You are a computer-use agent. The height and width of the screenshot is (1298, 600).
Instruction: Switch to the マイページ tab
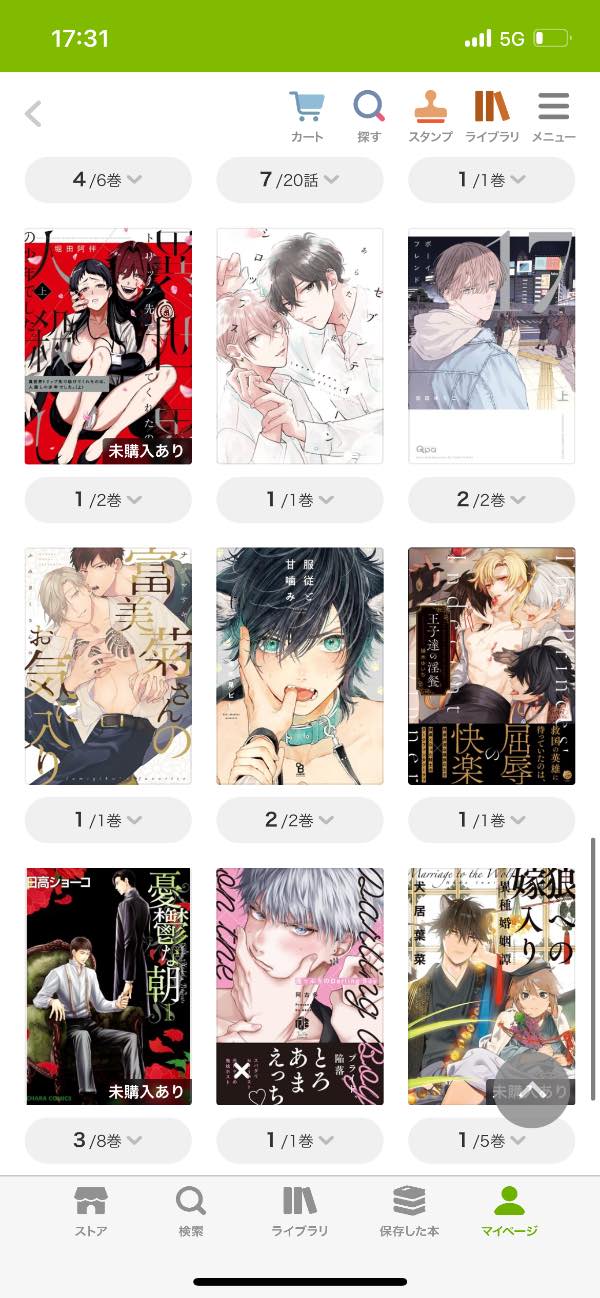tap(509, 1212)
